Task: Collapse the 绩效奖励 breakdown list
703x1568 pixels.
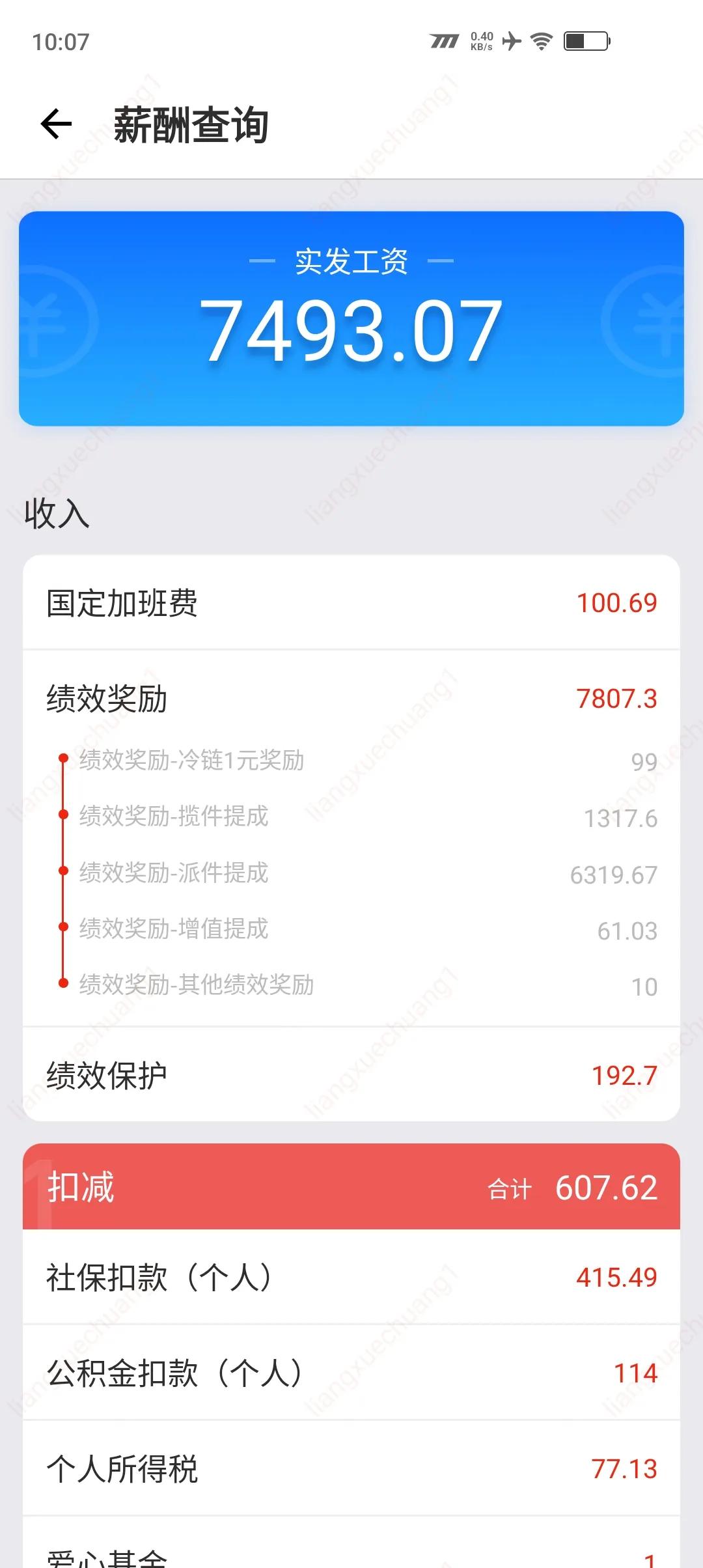Action: [x=351, y=698]
